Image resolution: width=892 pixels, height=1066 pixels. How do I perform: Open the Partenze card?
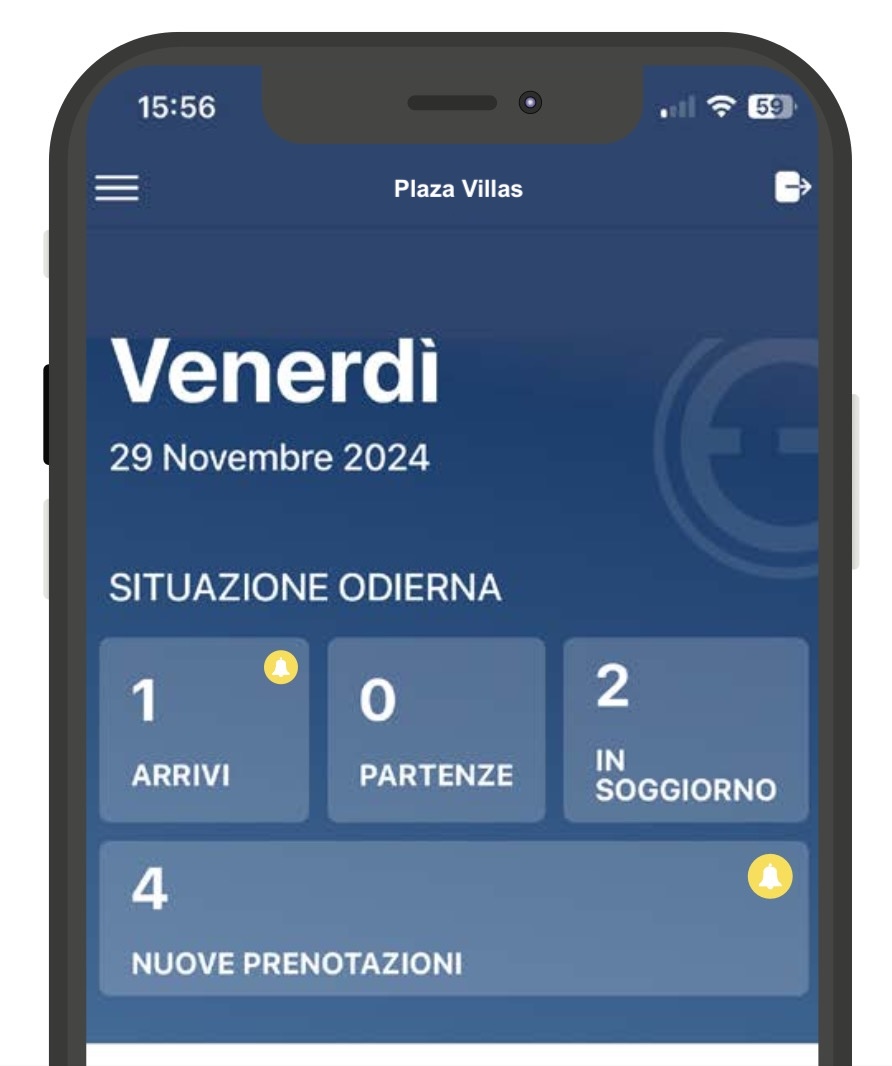[x=436, y=730]
